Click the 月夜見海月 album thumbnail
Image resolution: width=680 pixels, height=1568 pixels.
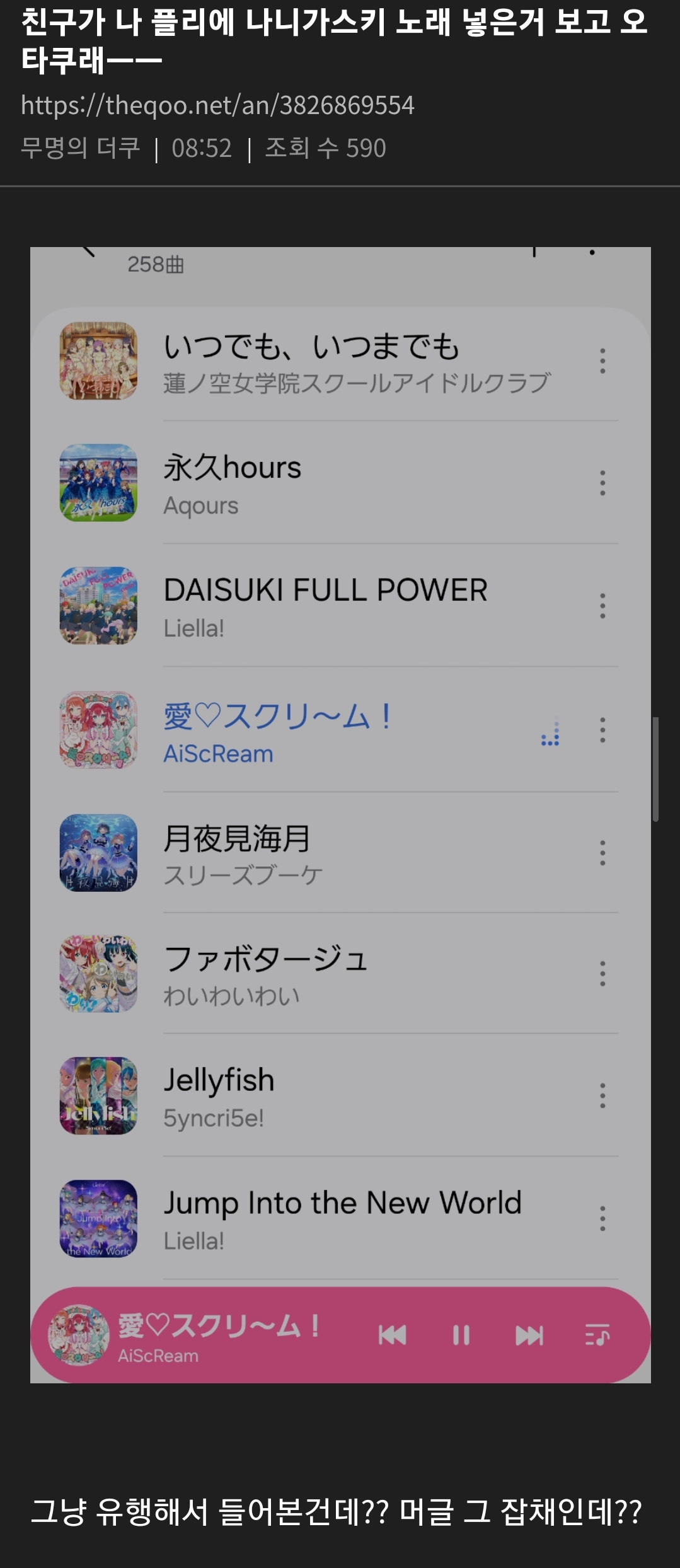coord(99,852)
